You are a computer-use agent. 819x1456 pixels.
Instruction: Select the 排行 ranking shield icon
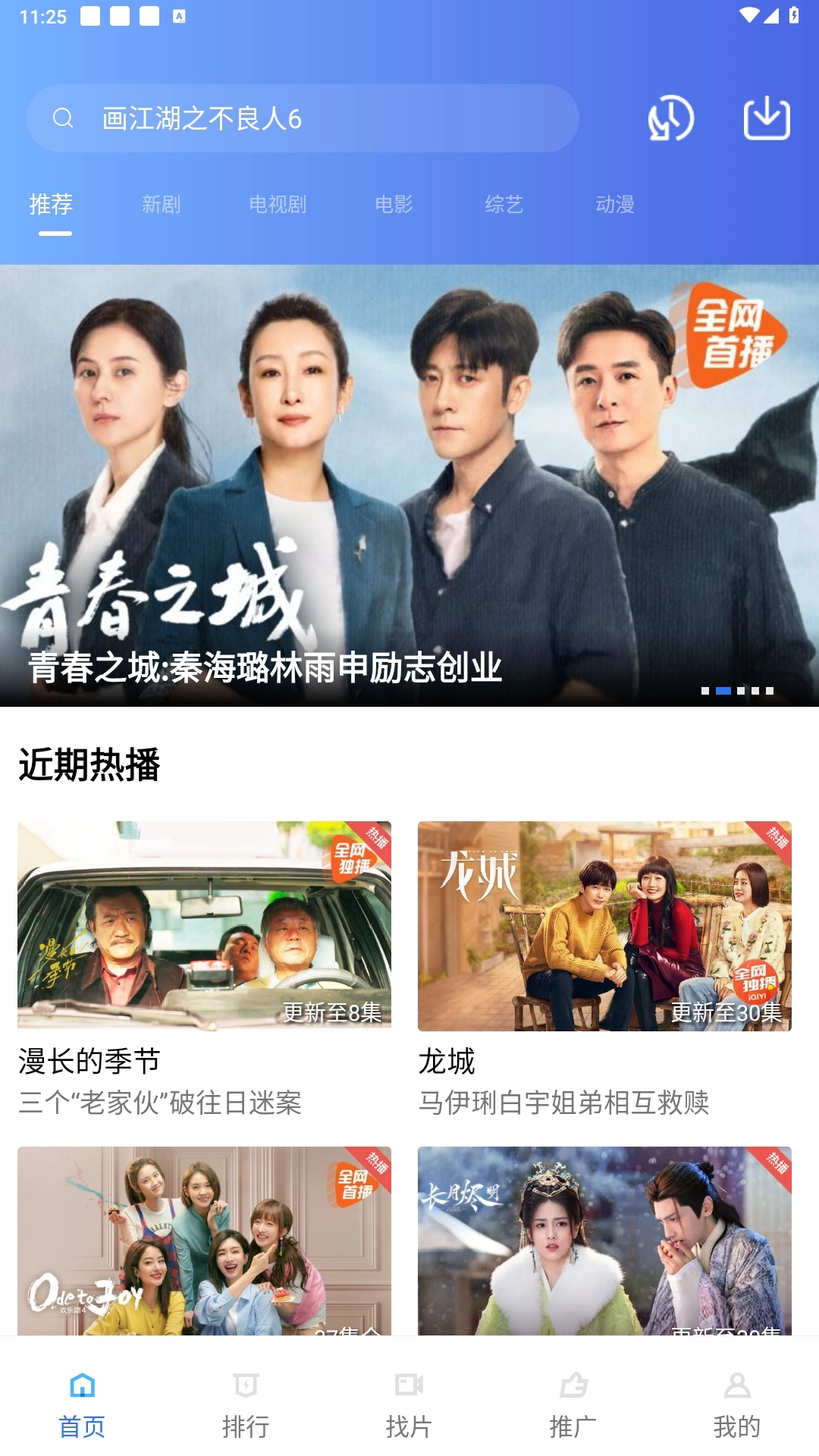point(245,1386)
